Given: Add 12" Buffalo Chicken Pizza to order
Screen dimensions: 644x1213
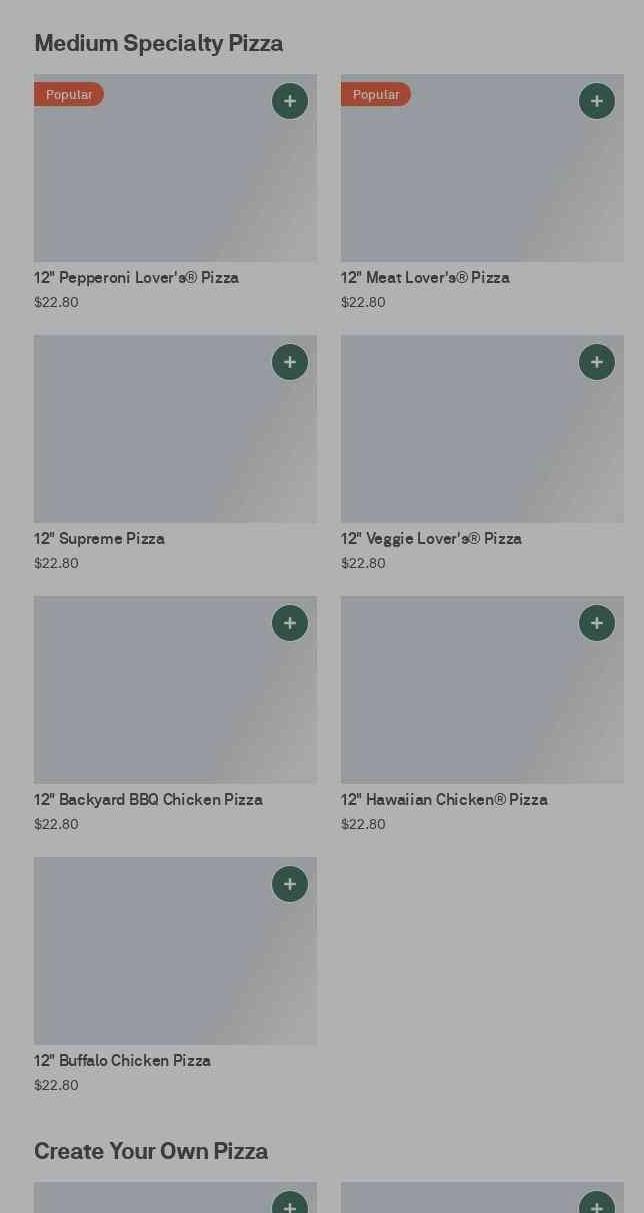Looking at the screenshot, I should tap(290, 884).
